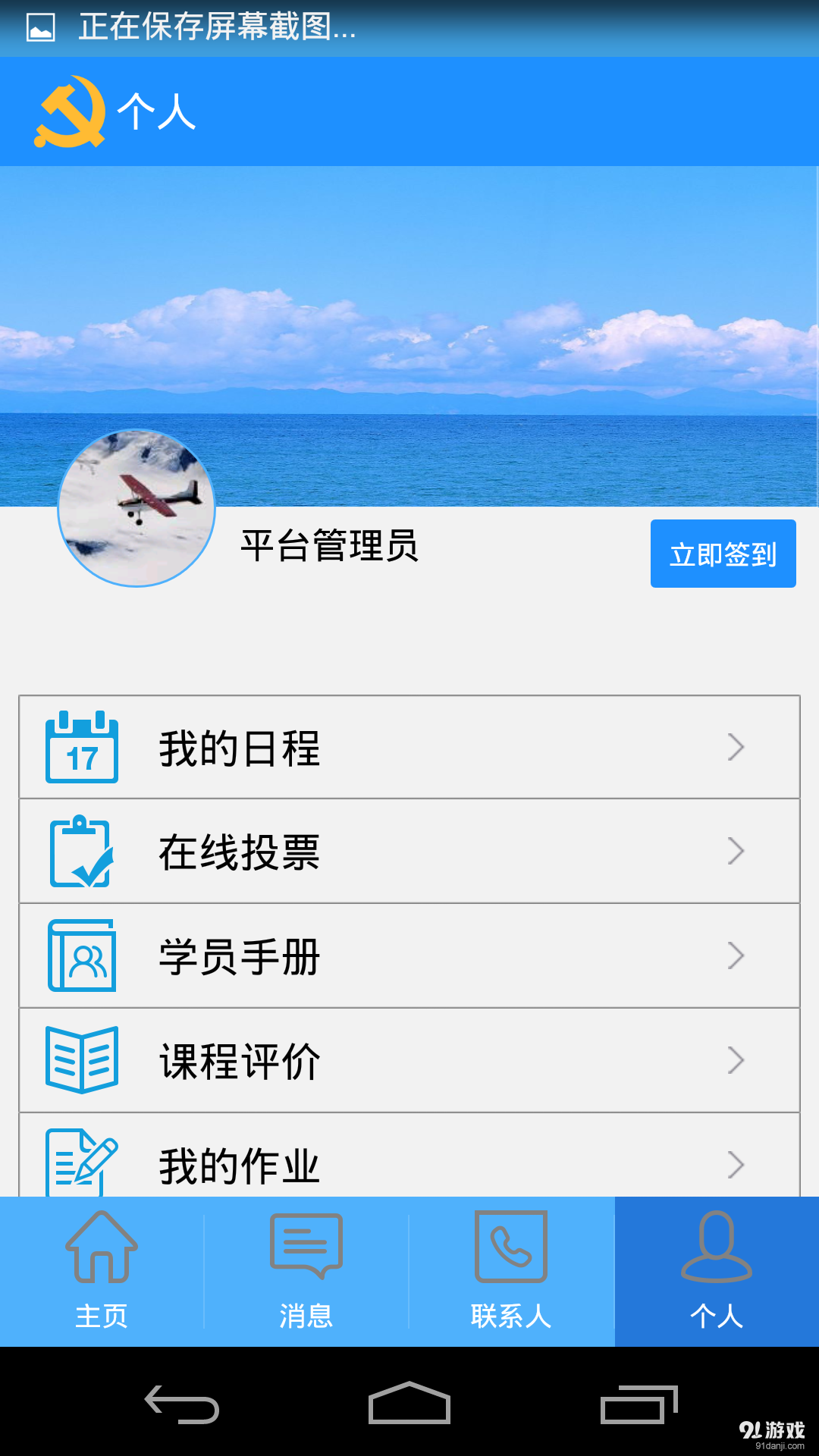Open the calendar icon for 我的日程
819x1456 pixels.
tap(81, 747)
